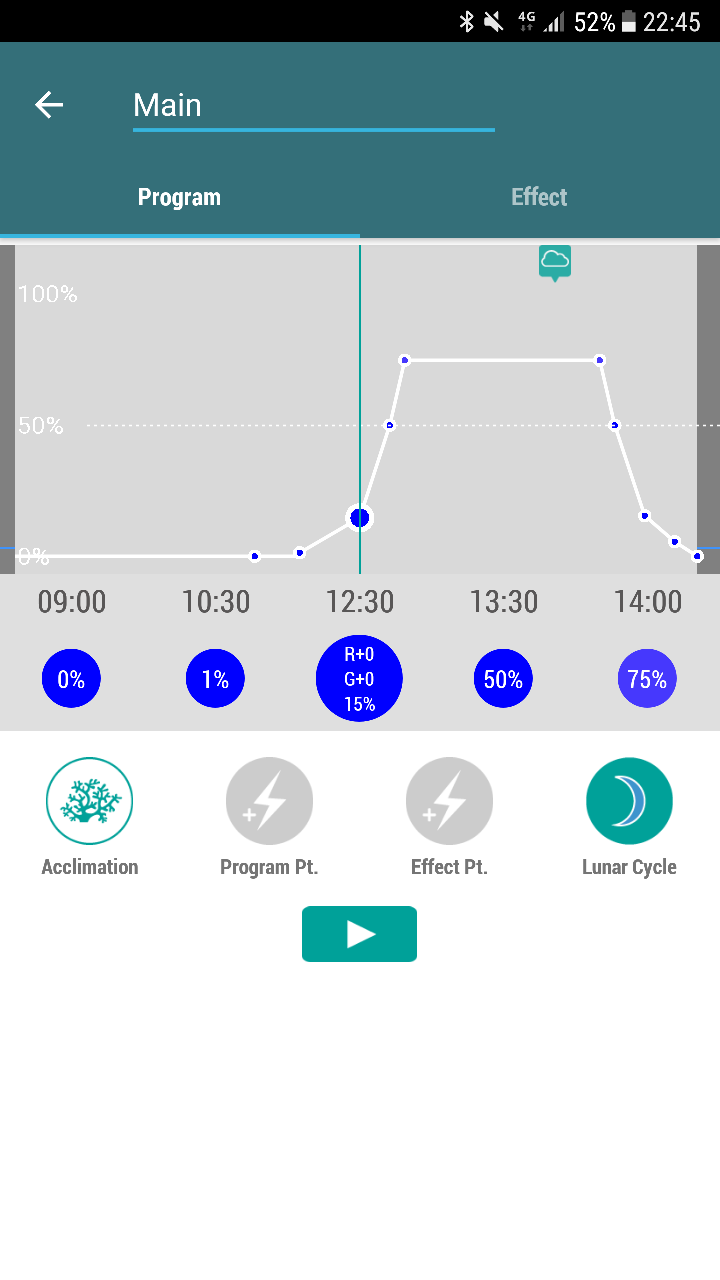Open the Lunar Cycle option
This screenshot has height=1280, width=720.
coord(629,801)
